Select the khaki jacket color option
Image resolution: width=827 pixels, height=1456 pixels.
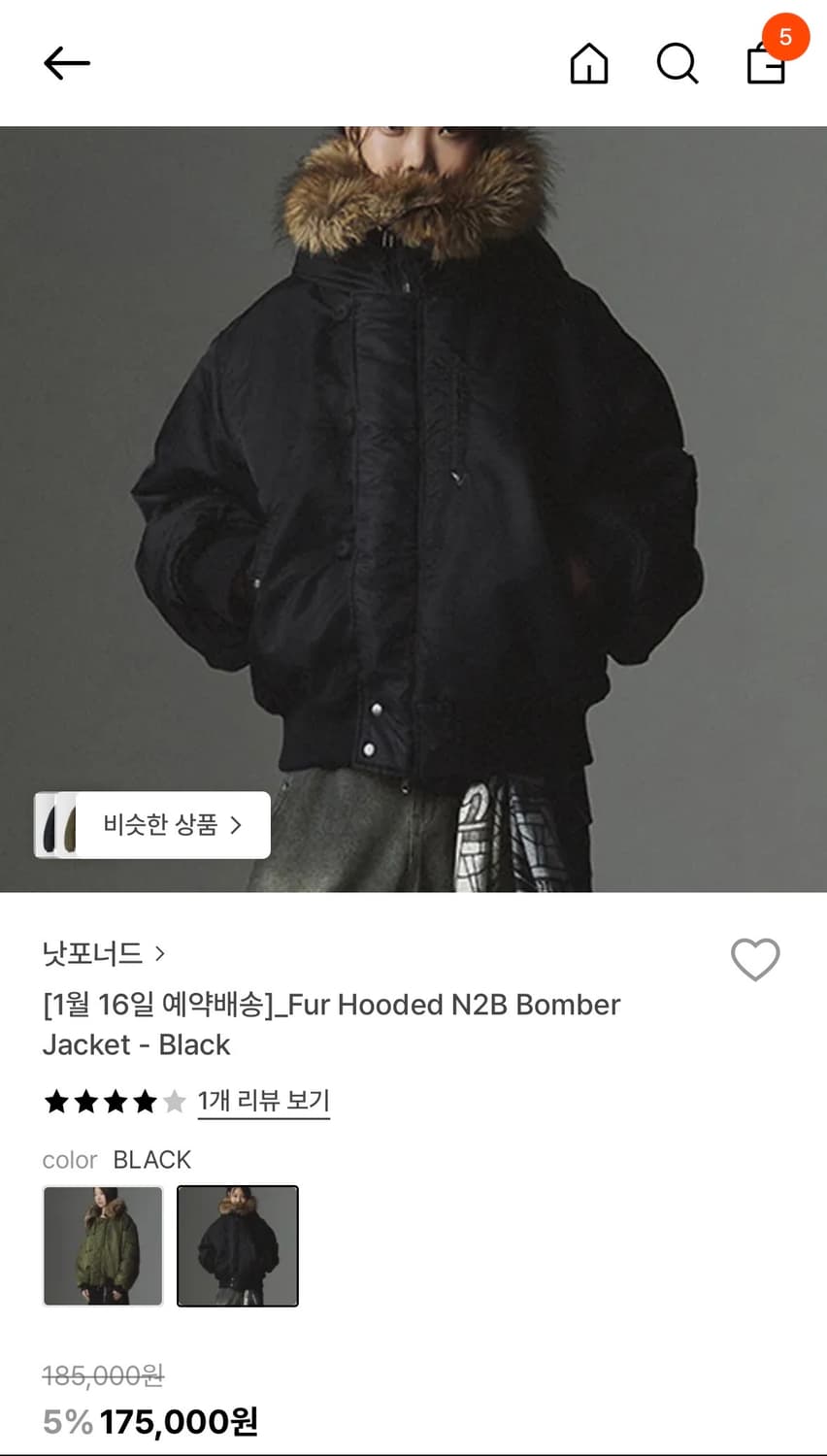click(x=102, y=1246)
